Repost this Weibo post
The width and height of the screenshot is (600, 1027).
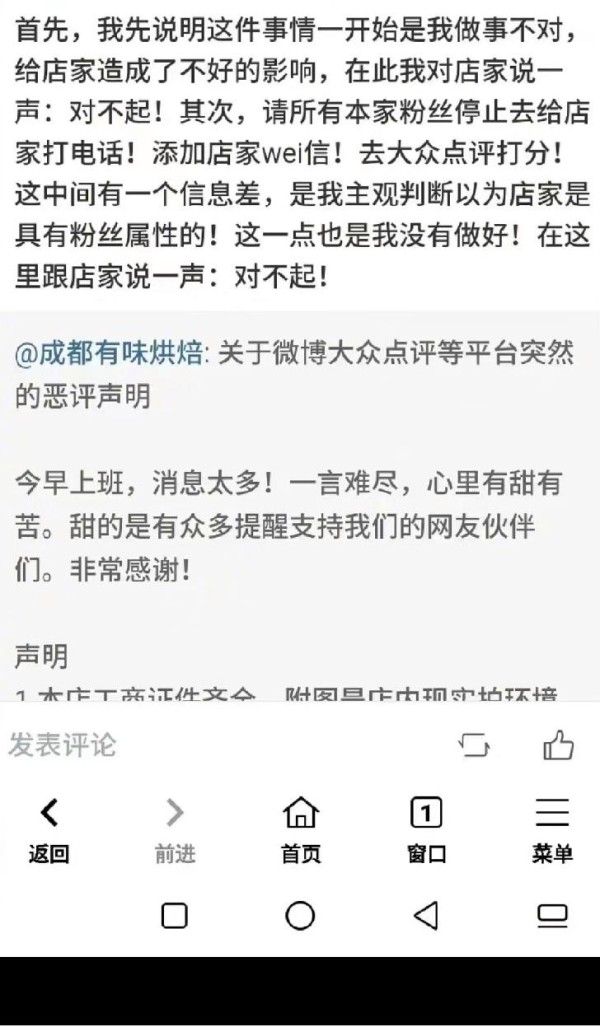point(474,745)
